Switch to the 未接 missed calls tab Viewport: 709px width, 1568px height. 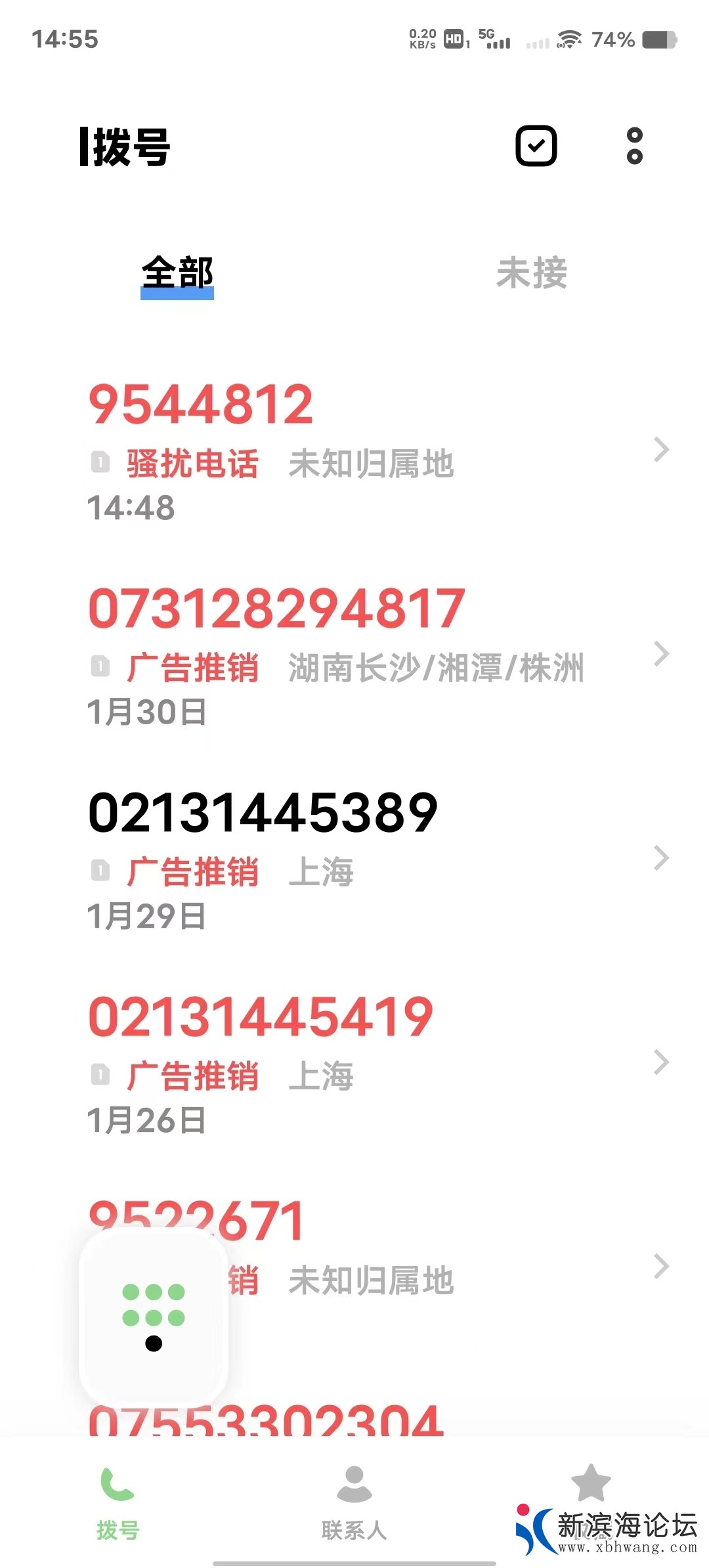[531, 273]
